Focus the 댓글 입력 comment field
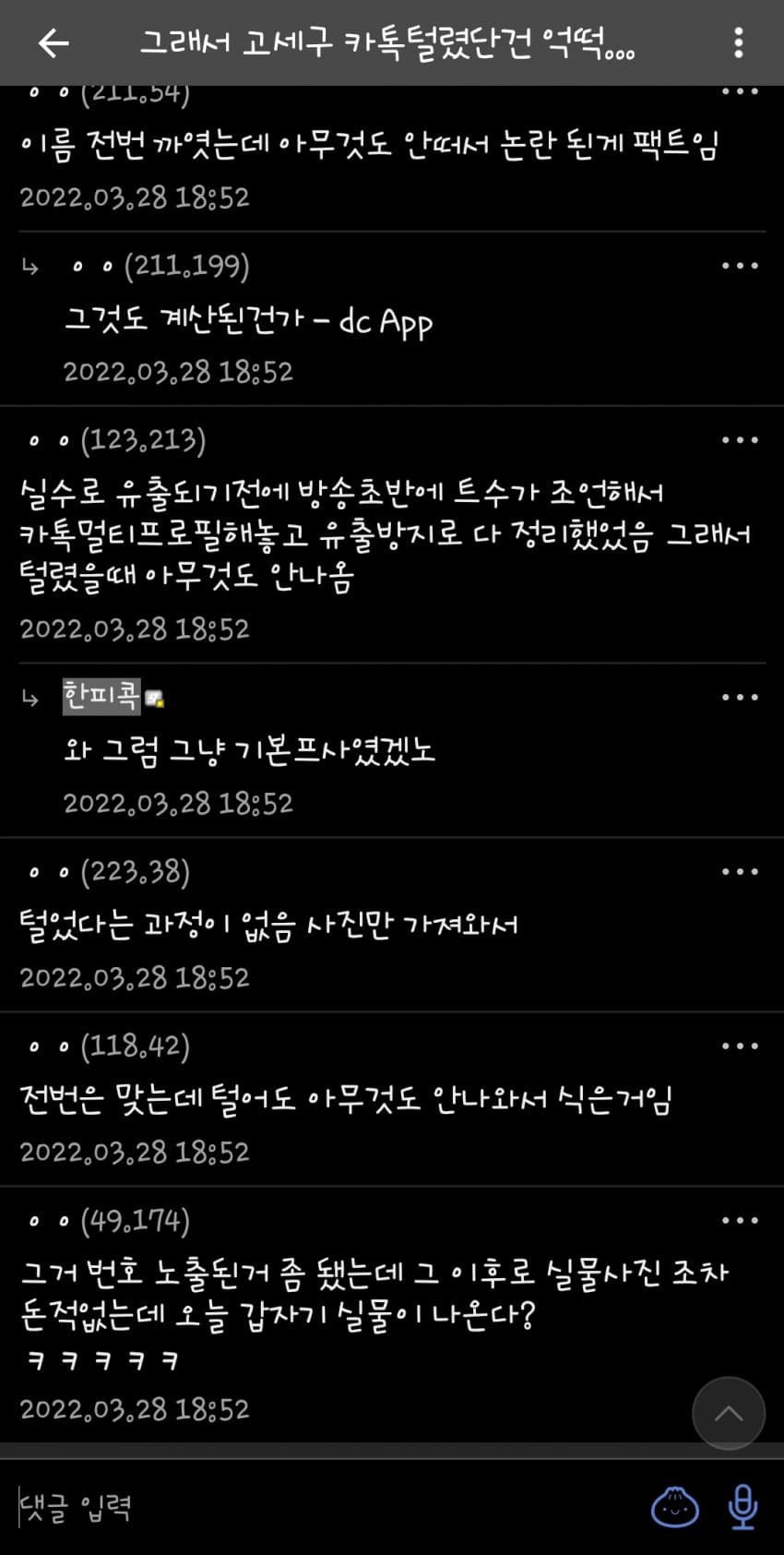 [x=323, y=1508]
